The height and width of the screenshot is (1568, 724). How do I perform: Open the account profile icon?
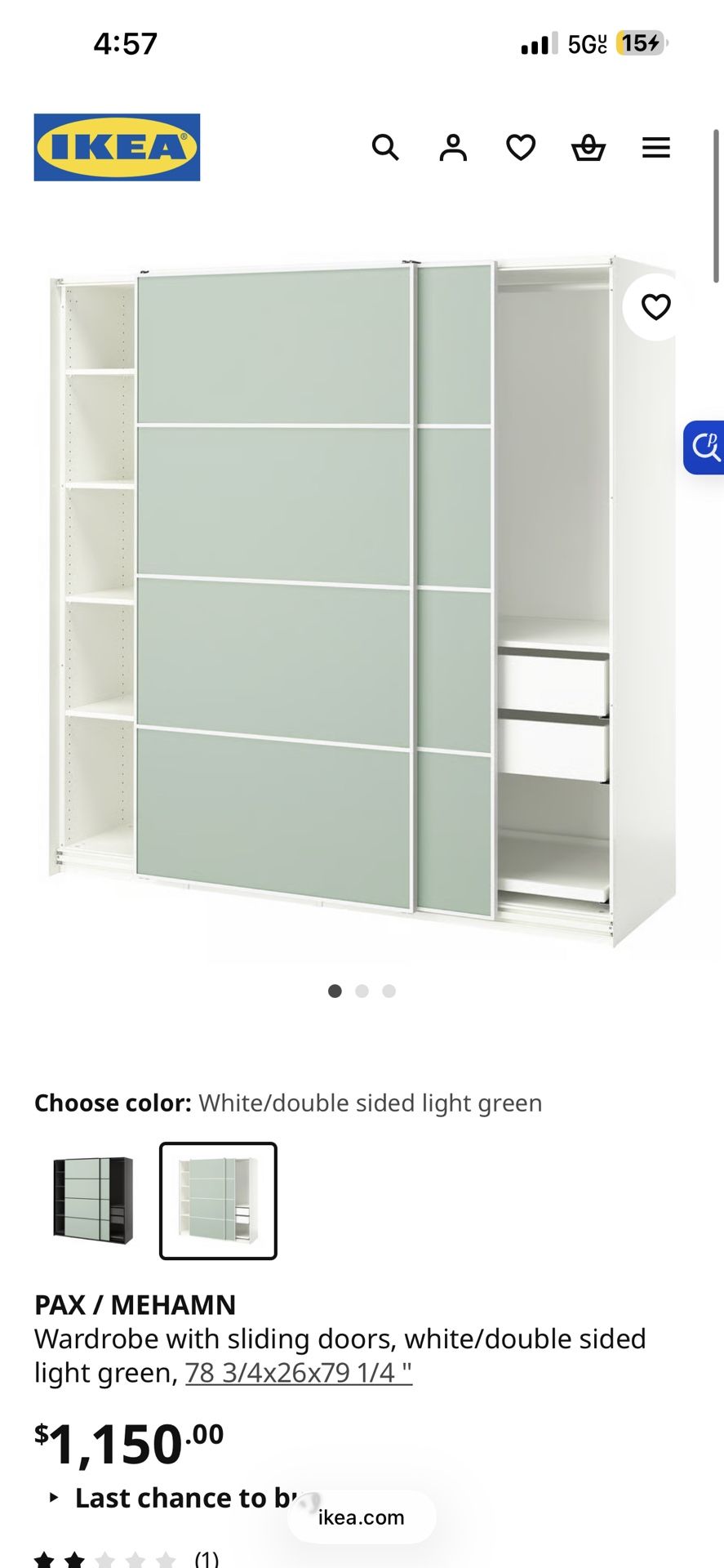(x=453, y=148)
